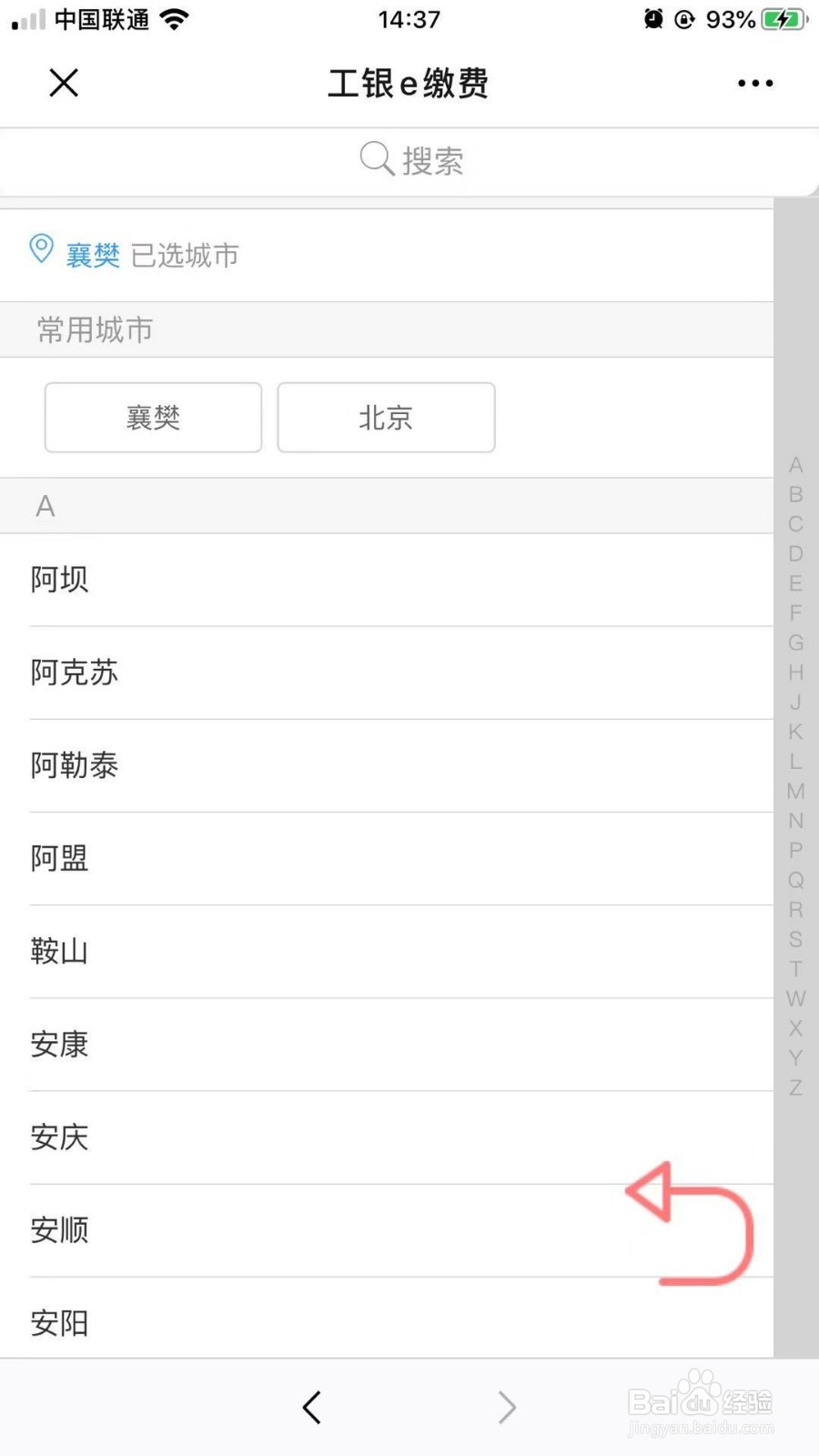Jump to letter Z in alphabet index
Image resolution: width=819 pixels, height=1456 pixels.
[795, 1086]
